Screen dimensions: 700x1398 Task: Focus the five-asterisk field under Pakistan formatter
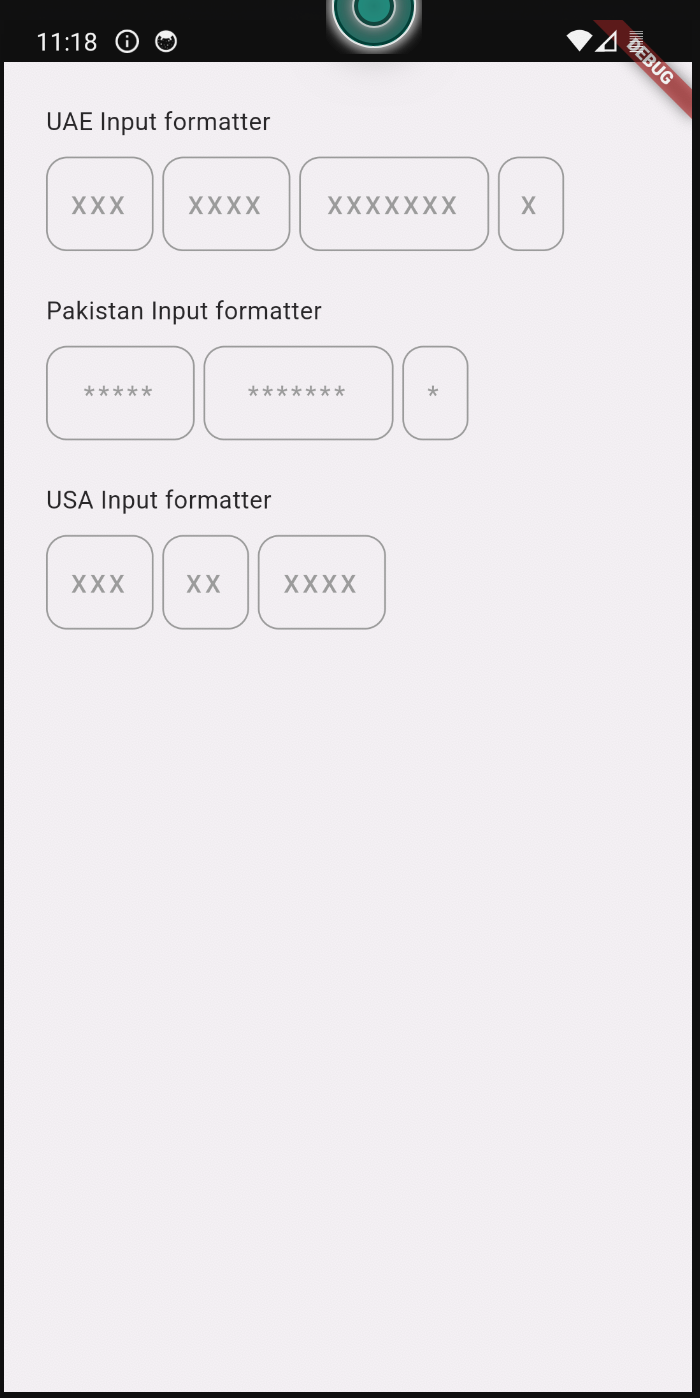[120, 393]
